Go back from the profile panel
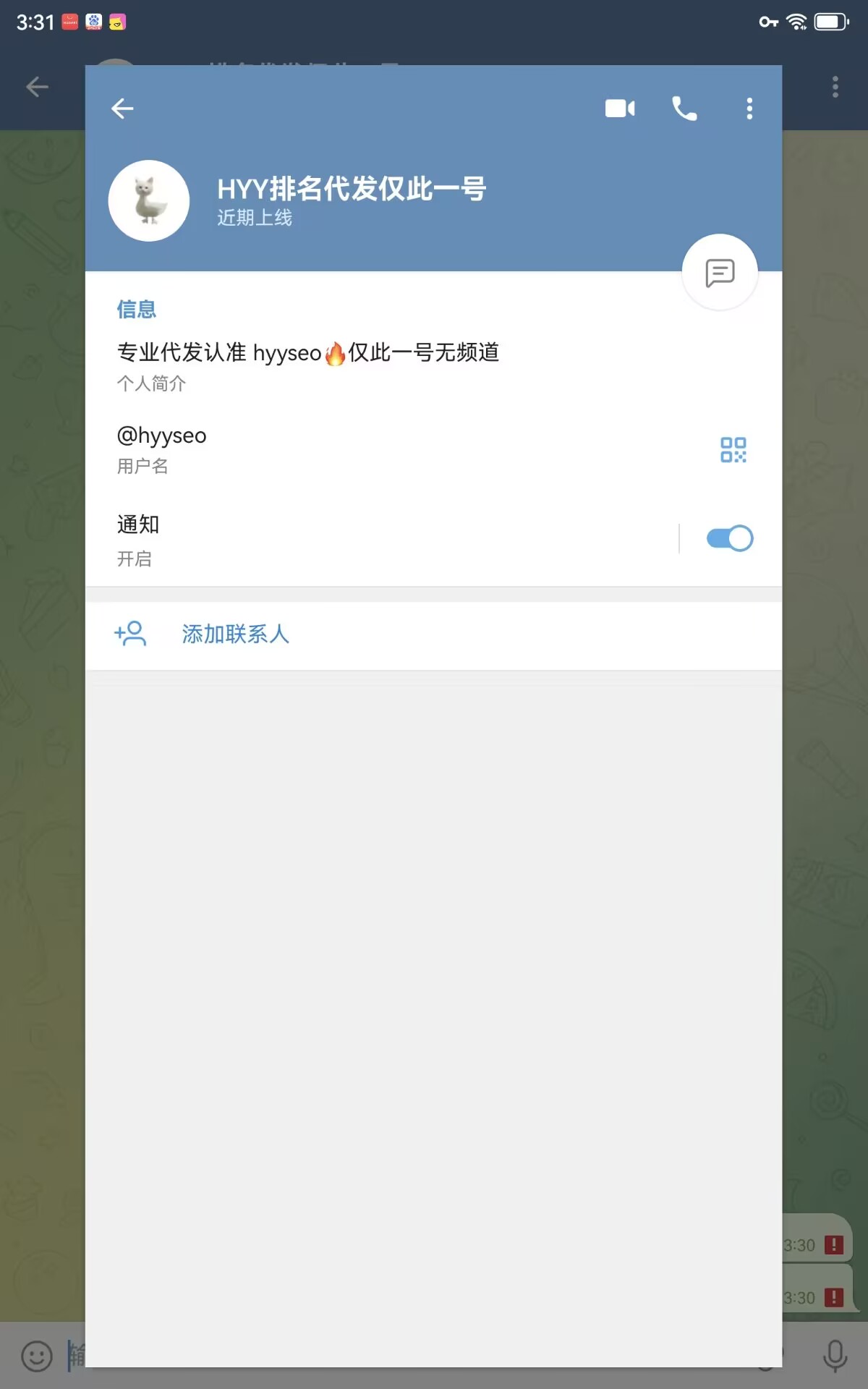The height and width of the screenshot is (1389, 868). tap(122, 109)
